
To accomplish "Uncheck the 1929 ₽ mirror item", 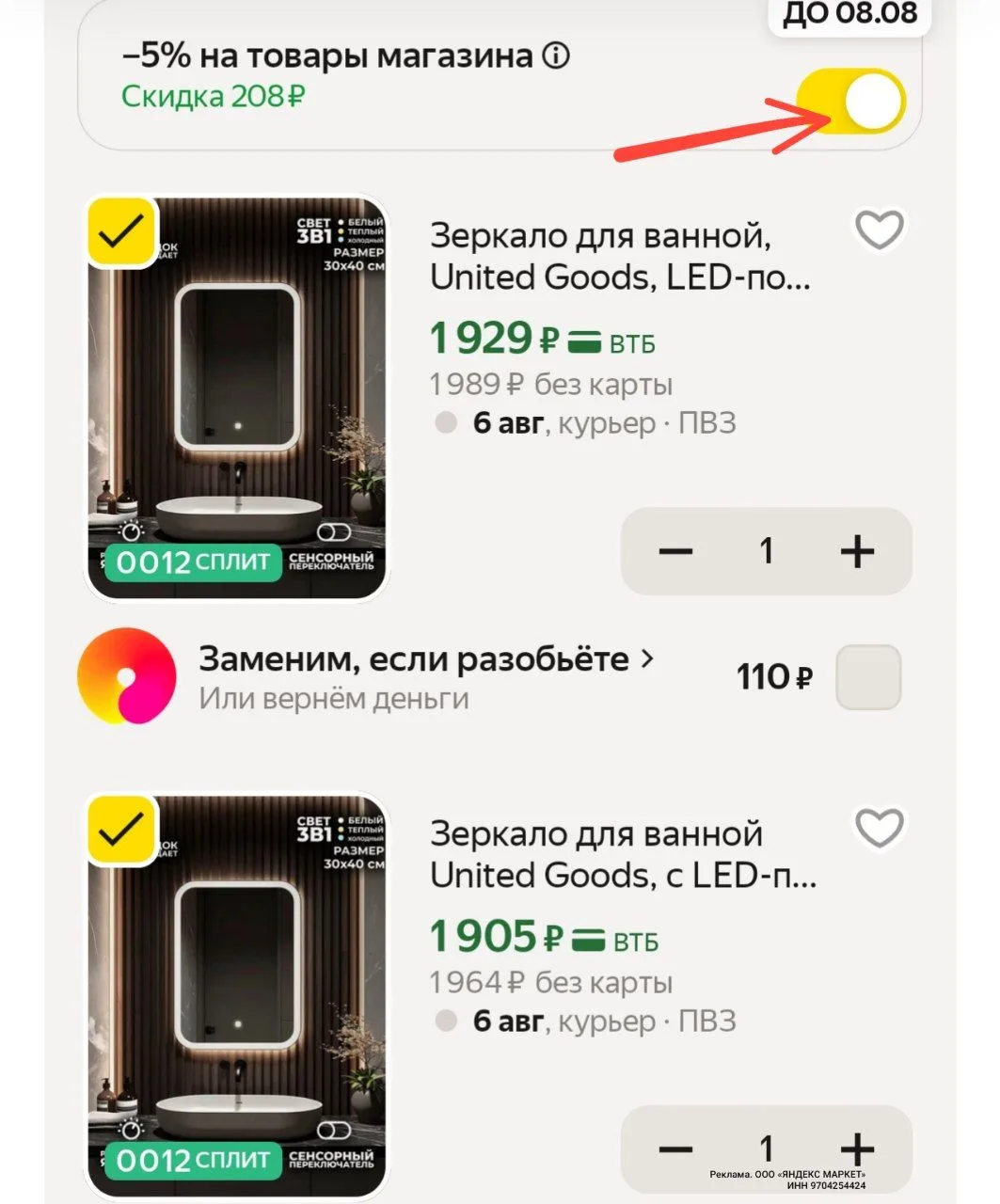I will pos(121,230).
